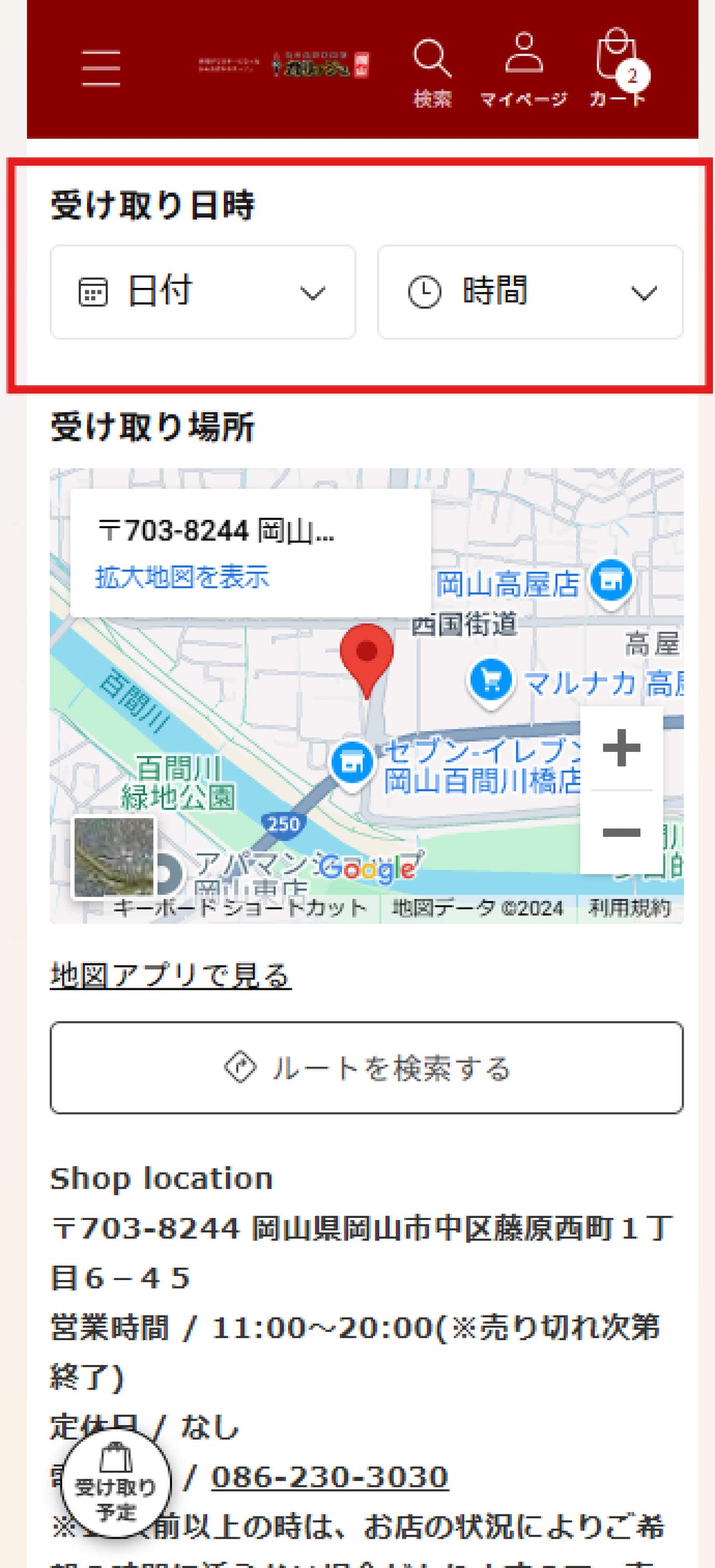Tap the shop logo in header
This screenshot has width=715, height=1568.
coord(284,66)
